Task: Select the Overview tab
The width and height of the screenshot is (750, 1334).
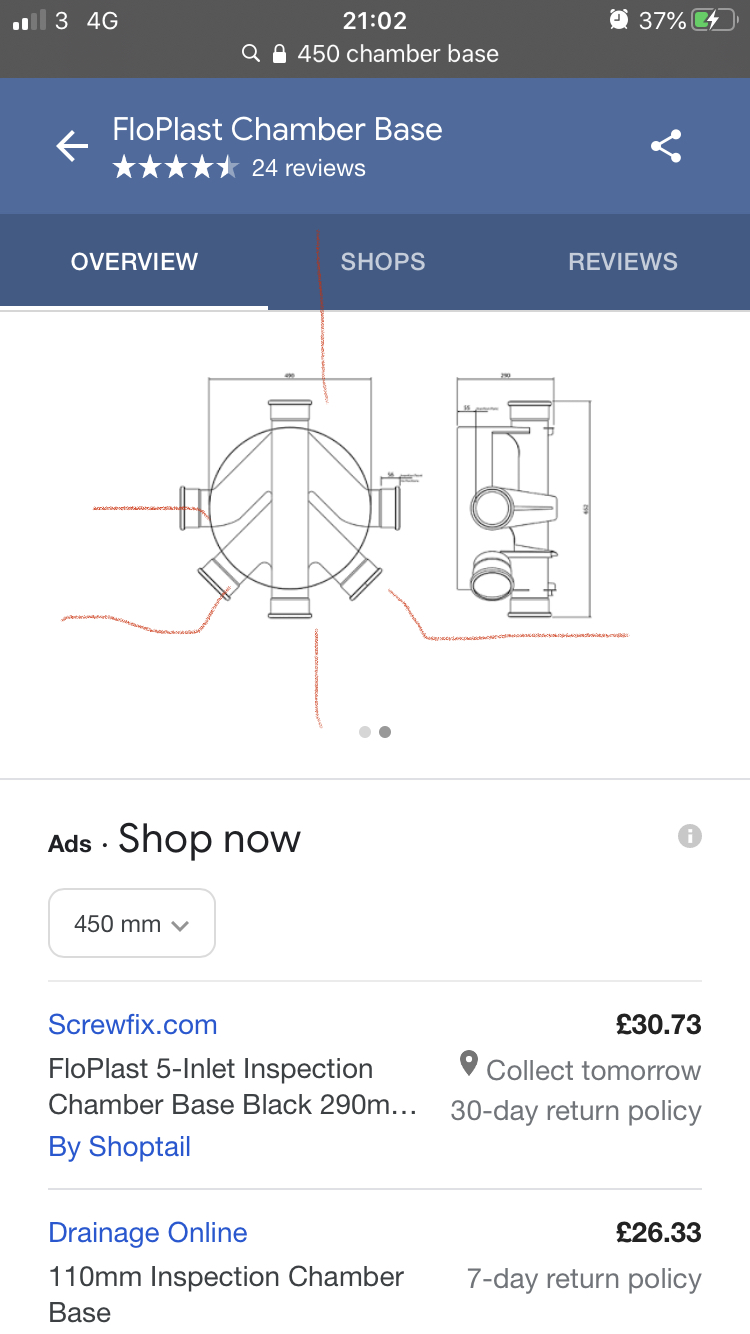Action: click(134, 262)
